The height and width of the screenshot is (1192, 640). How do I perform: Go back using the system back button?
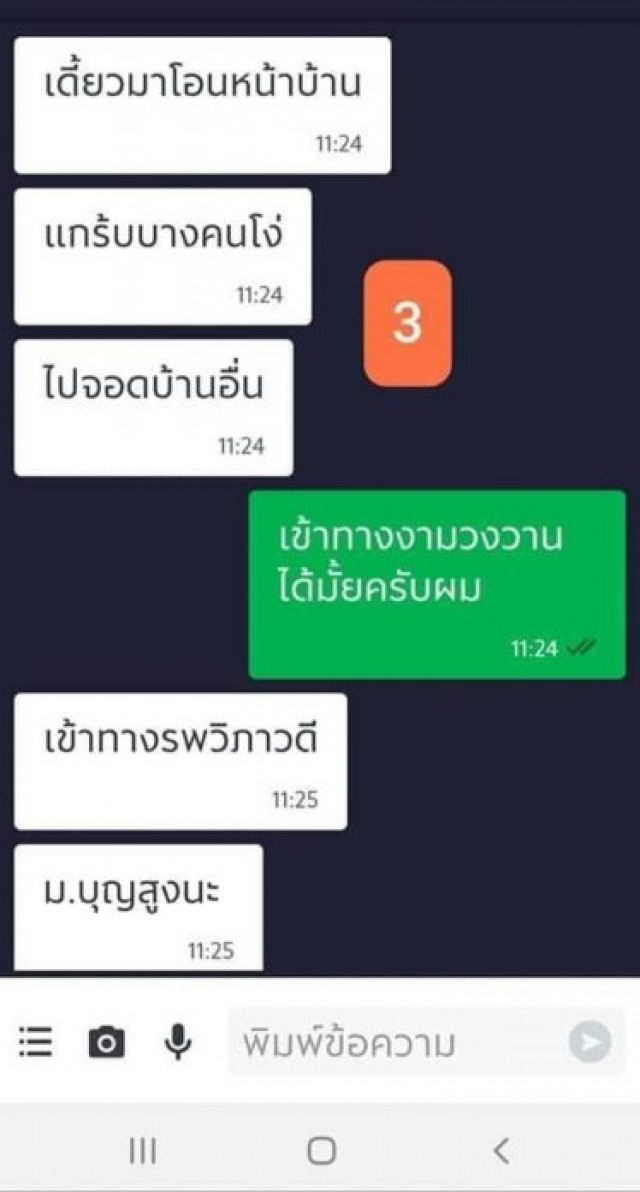point(500,1150)
